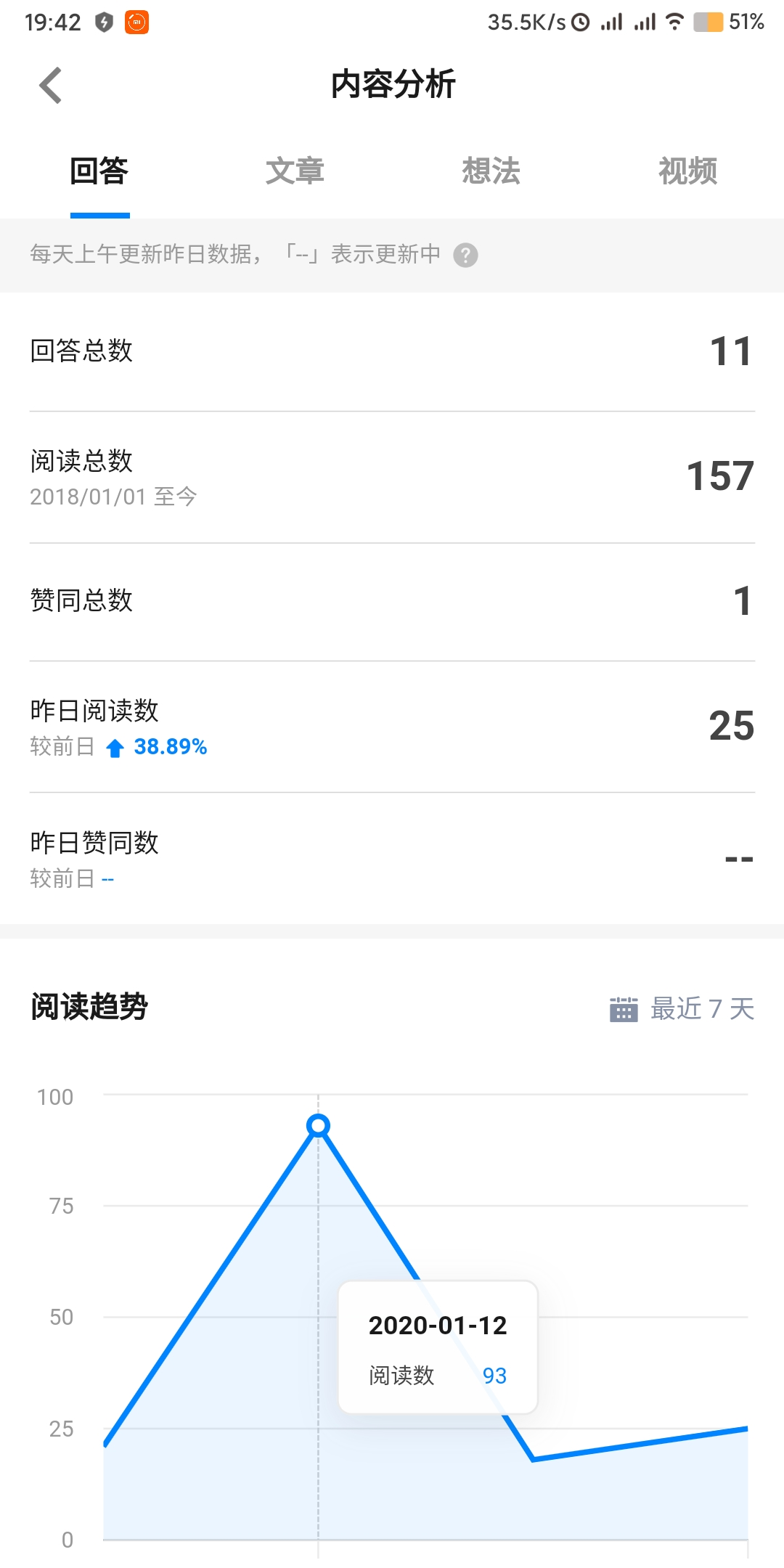Tap the back arrow to exit 内容分析
This screenshot has width=784, height=1568.
click(x=51, y=85)
